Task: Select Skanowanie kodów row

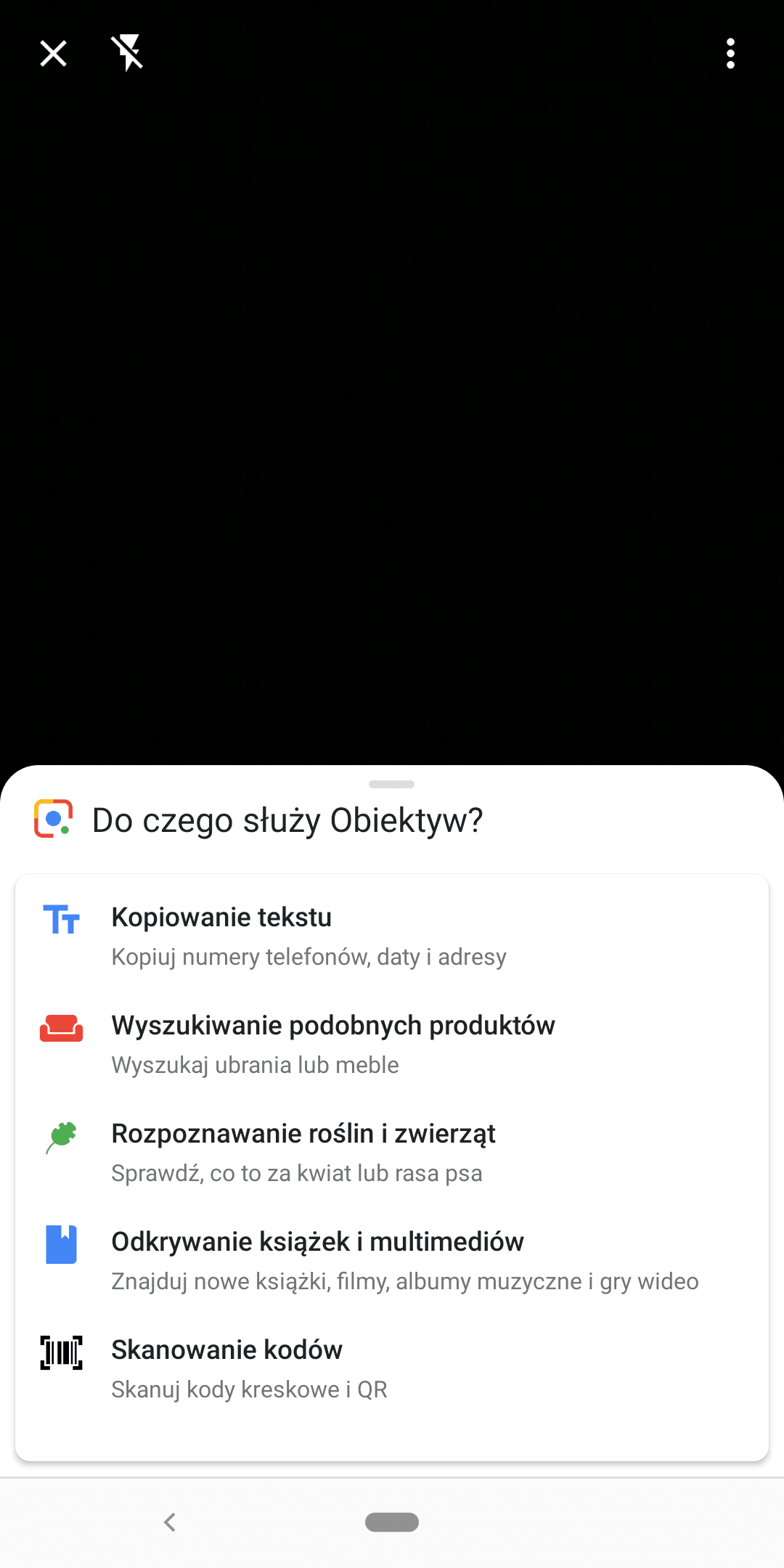Action: coord(392,1369)
